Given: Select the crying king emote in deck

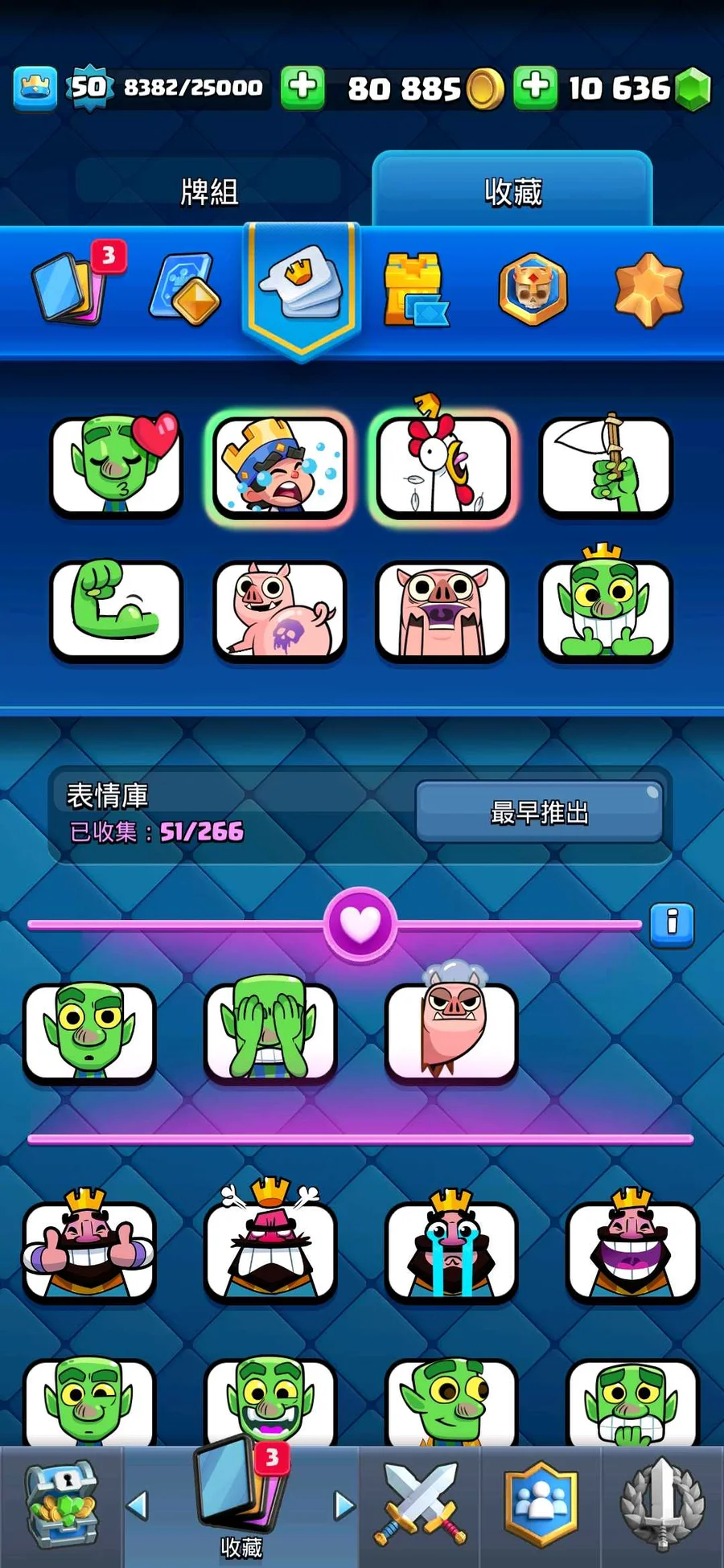Looking at the screenshot, I should pos(279,466).
